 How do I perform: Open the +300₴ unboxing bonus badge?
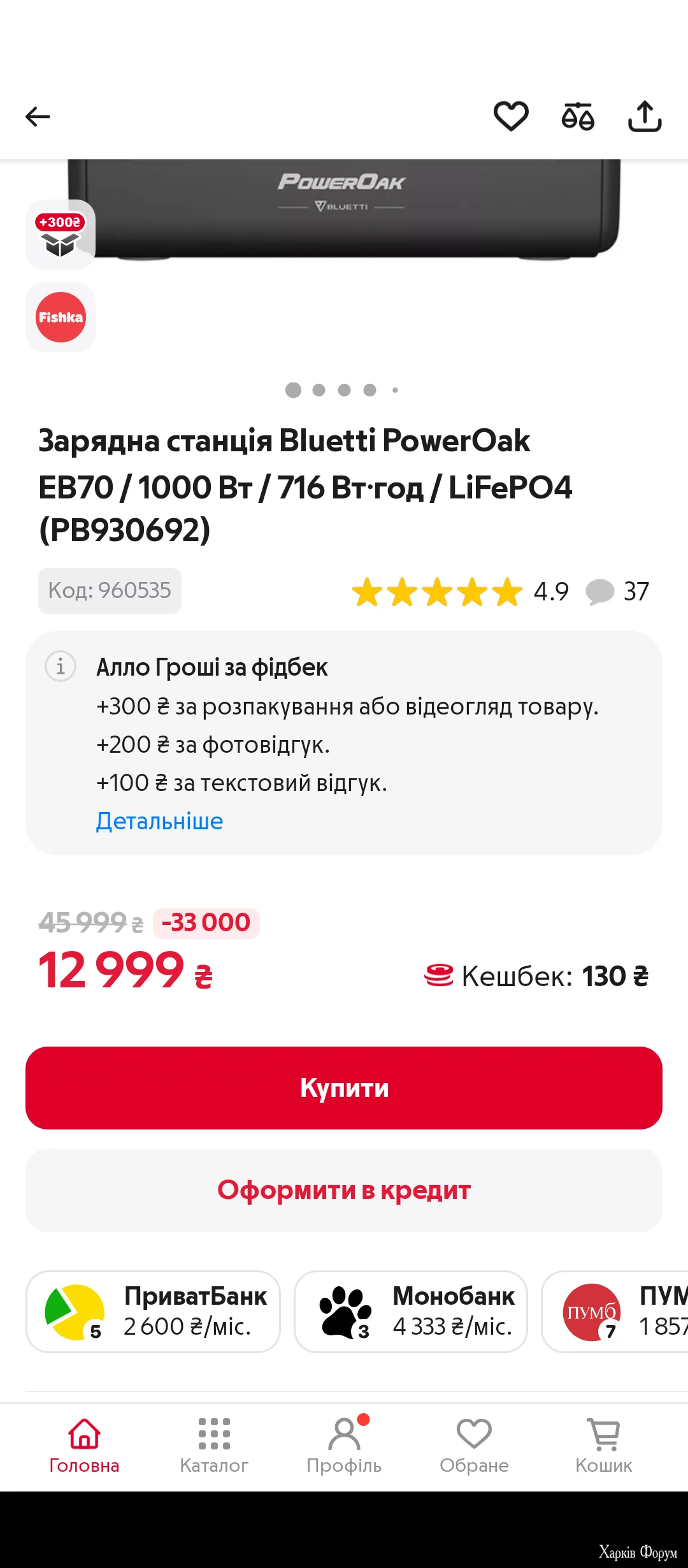[61, 235]
